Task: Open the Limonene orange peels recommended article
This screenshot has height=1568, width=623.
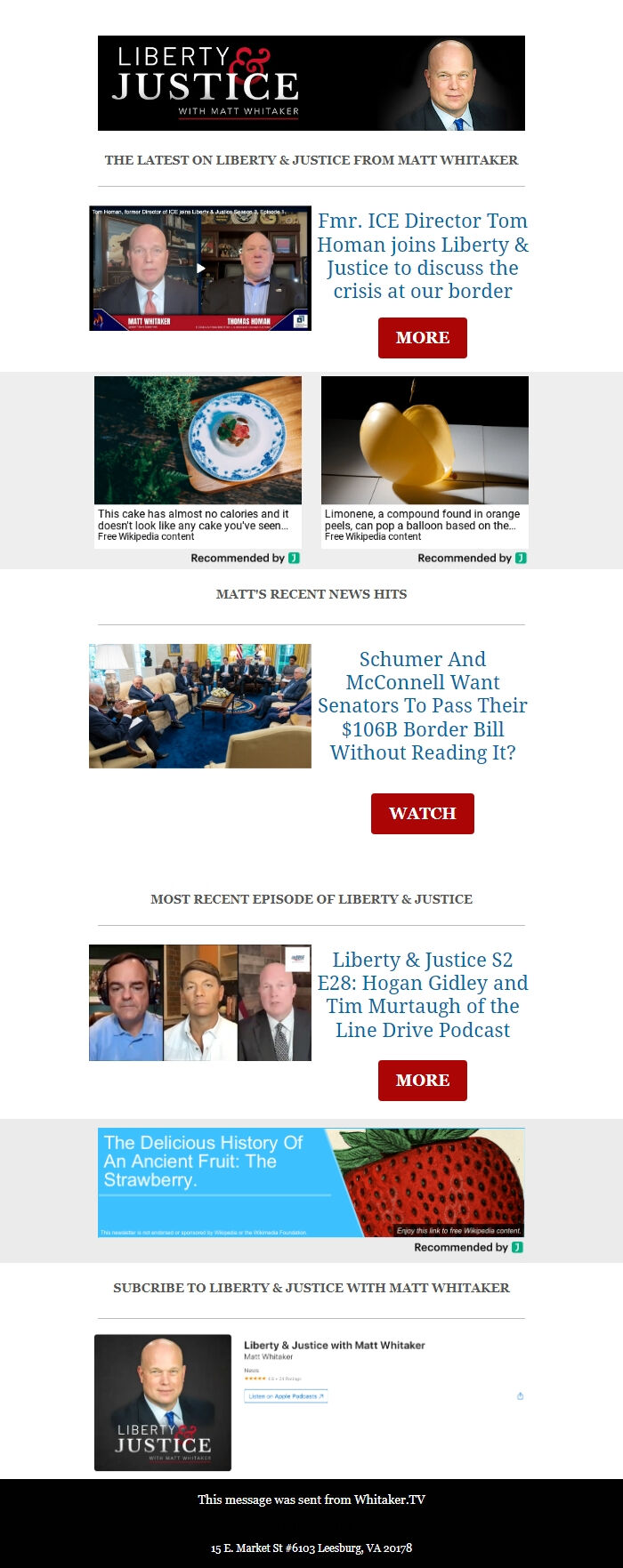Action: [425, 461]
